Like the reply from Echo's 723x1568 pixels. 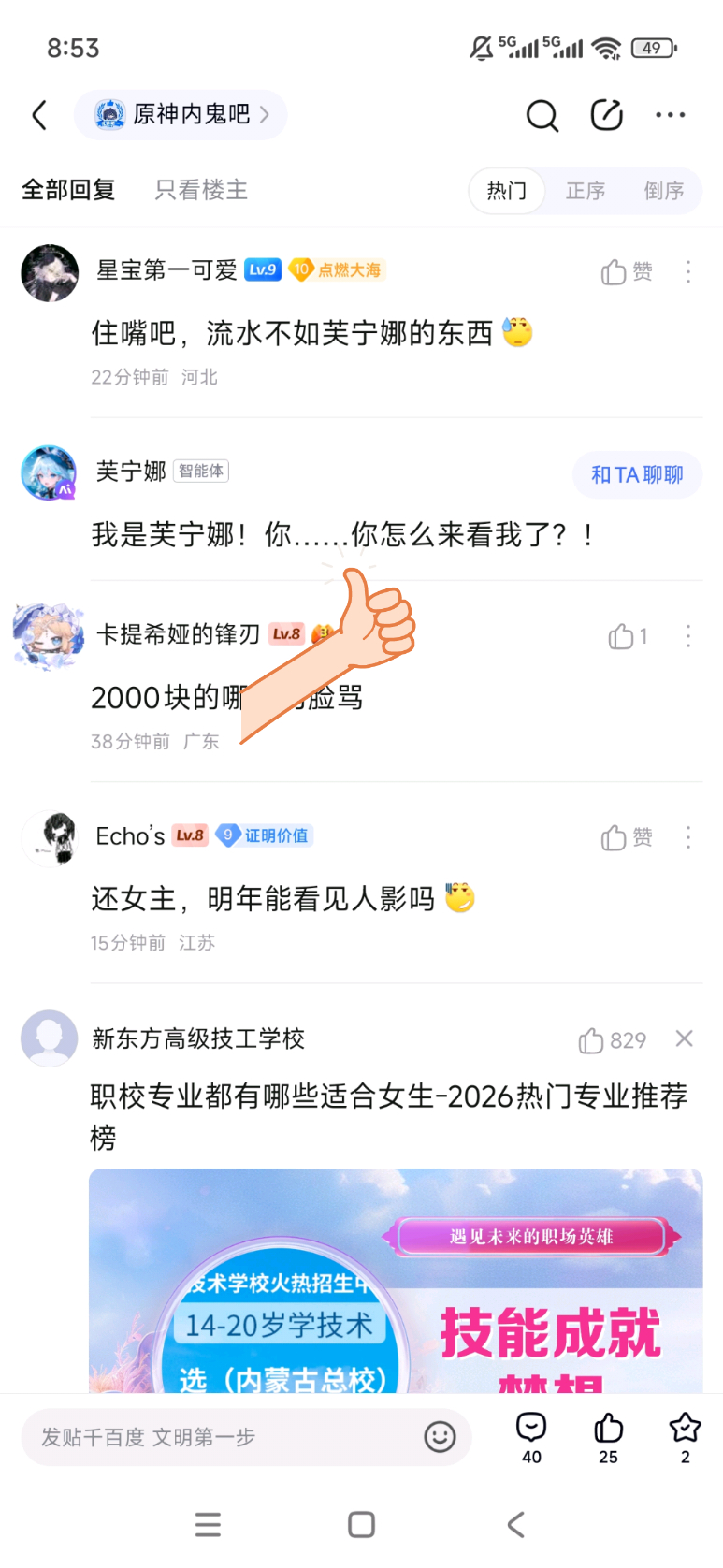click(626, 837)
